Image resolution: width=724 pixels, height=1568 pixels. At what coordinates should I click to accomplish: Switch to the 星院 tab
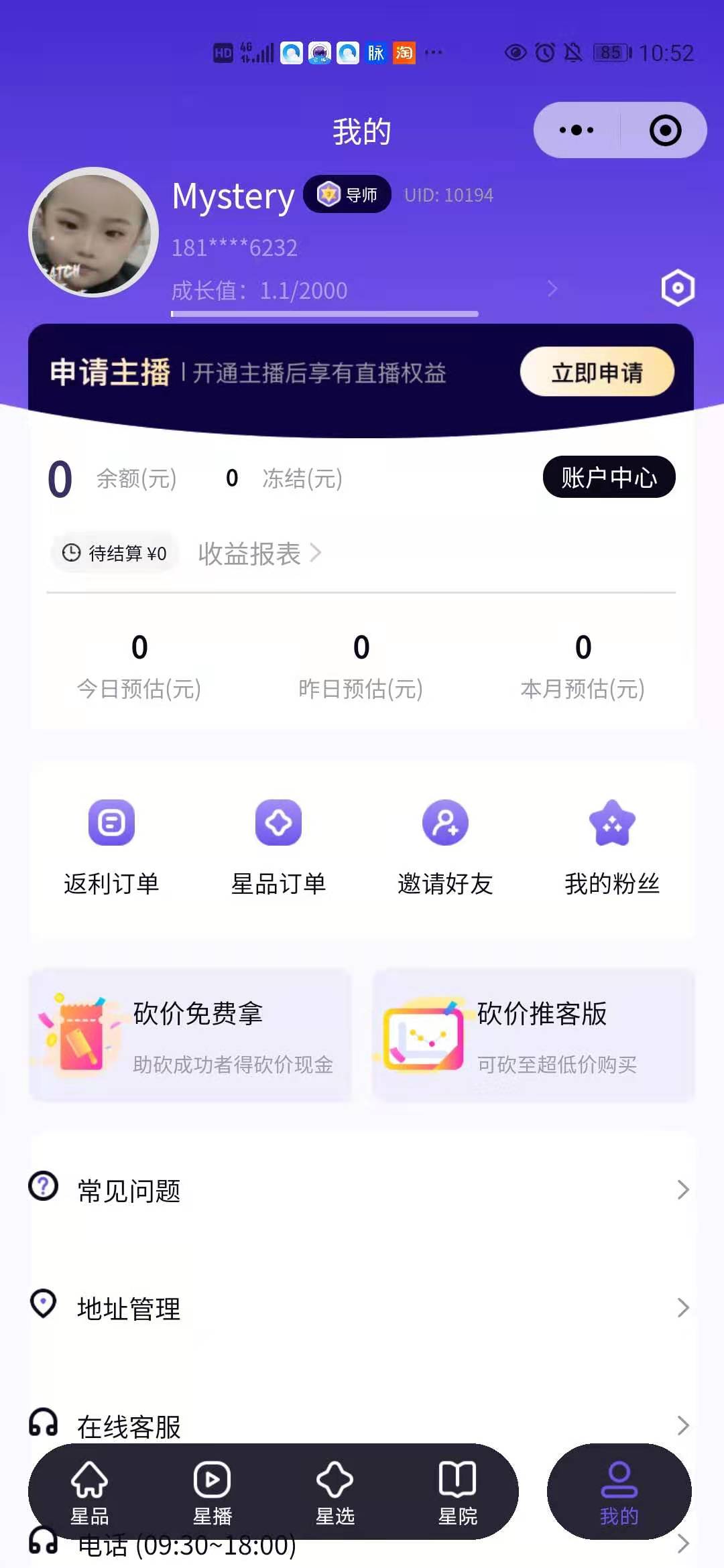(457, 1492)
